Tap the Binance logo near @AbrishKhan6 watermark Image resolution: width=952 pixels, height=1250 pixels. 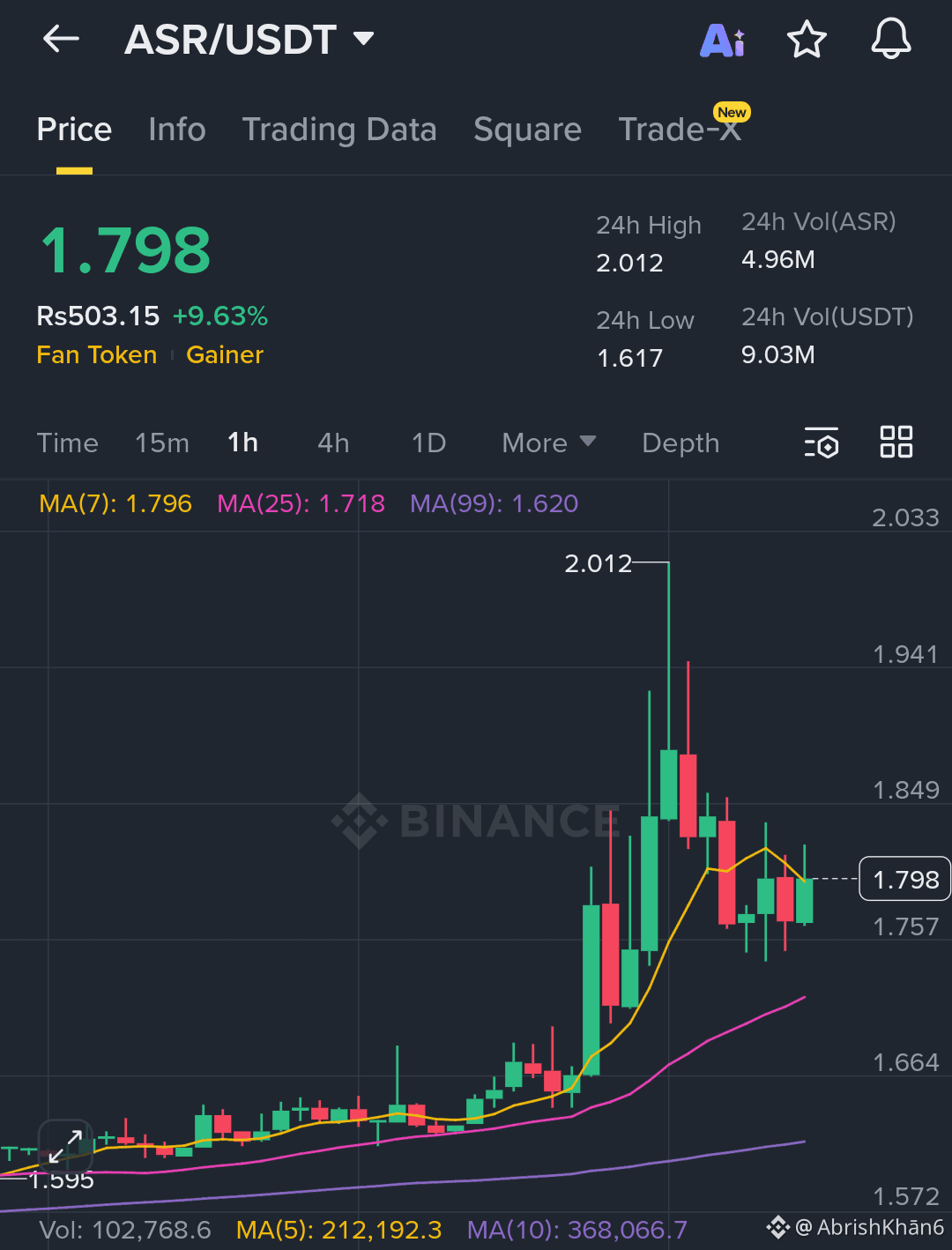point(779,1225)
